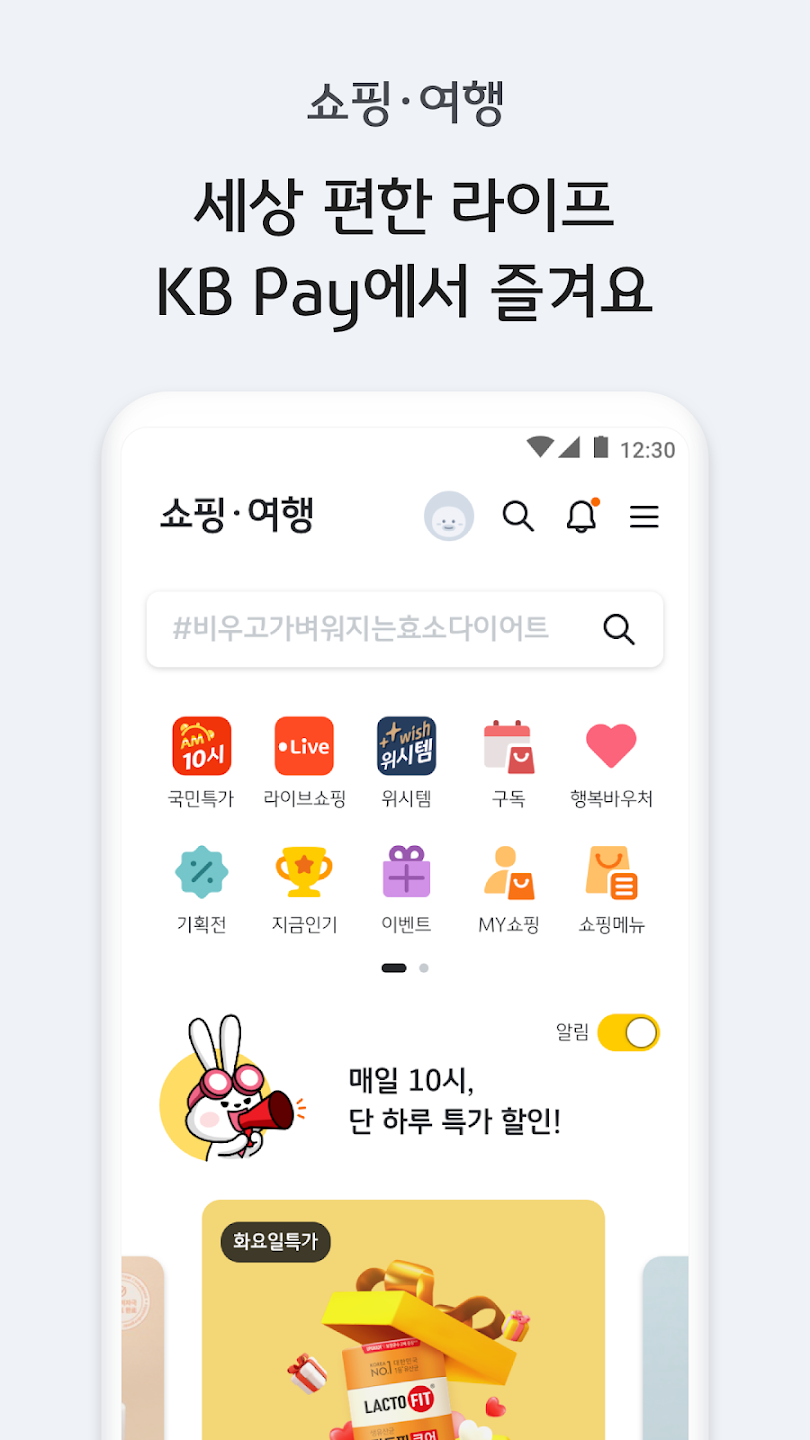
Task: Tap the header magnifier search icon
Action: pyautogui.click(x=518, y=517)
